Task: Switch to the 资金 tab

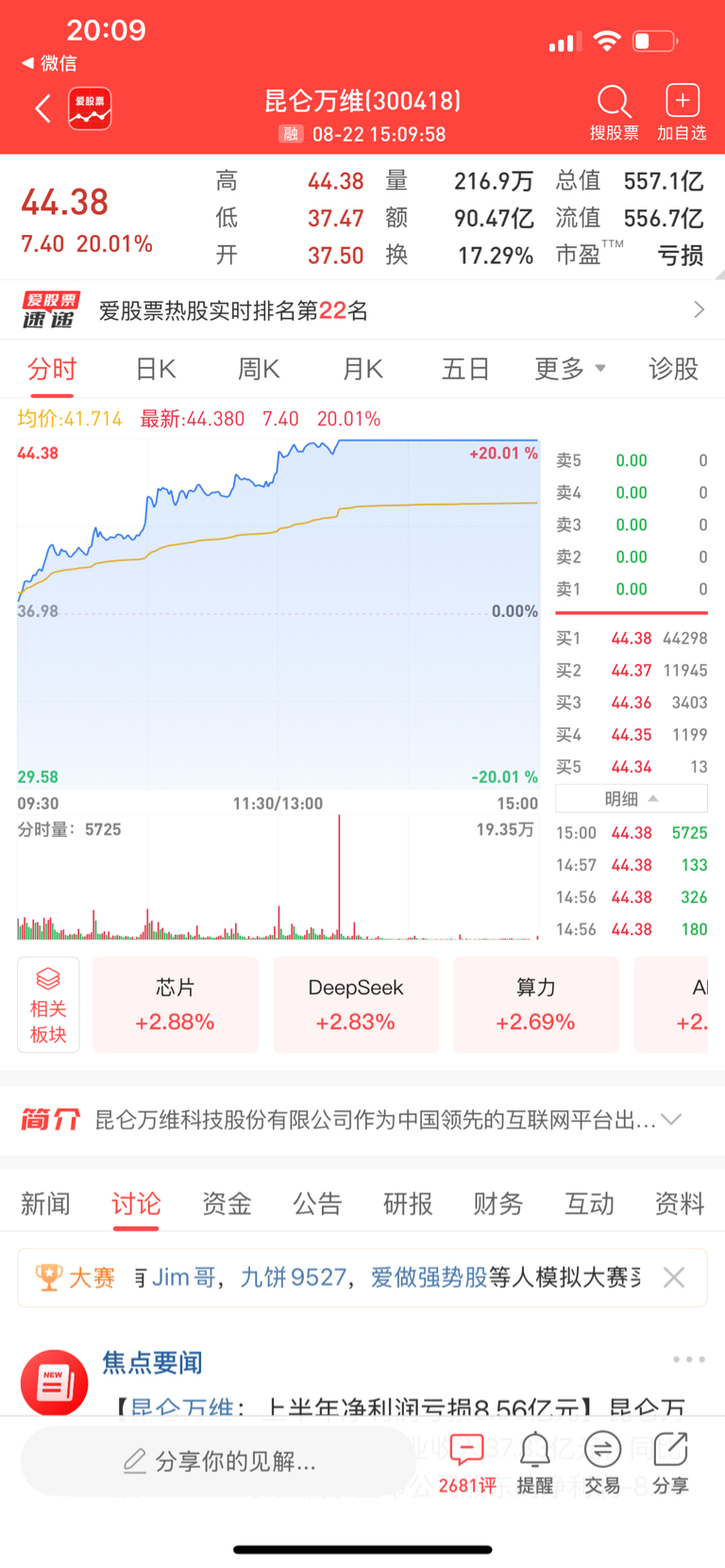Action: pyautogui.click(x=227, y=1204)
